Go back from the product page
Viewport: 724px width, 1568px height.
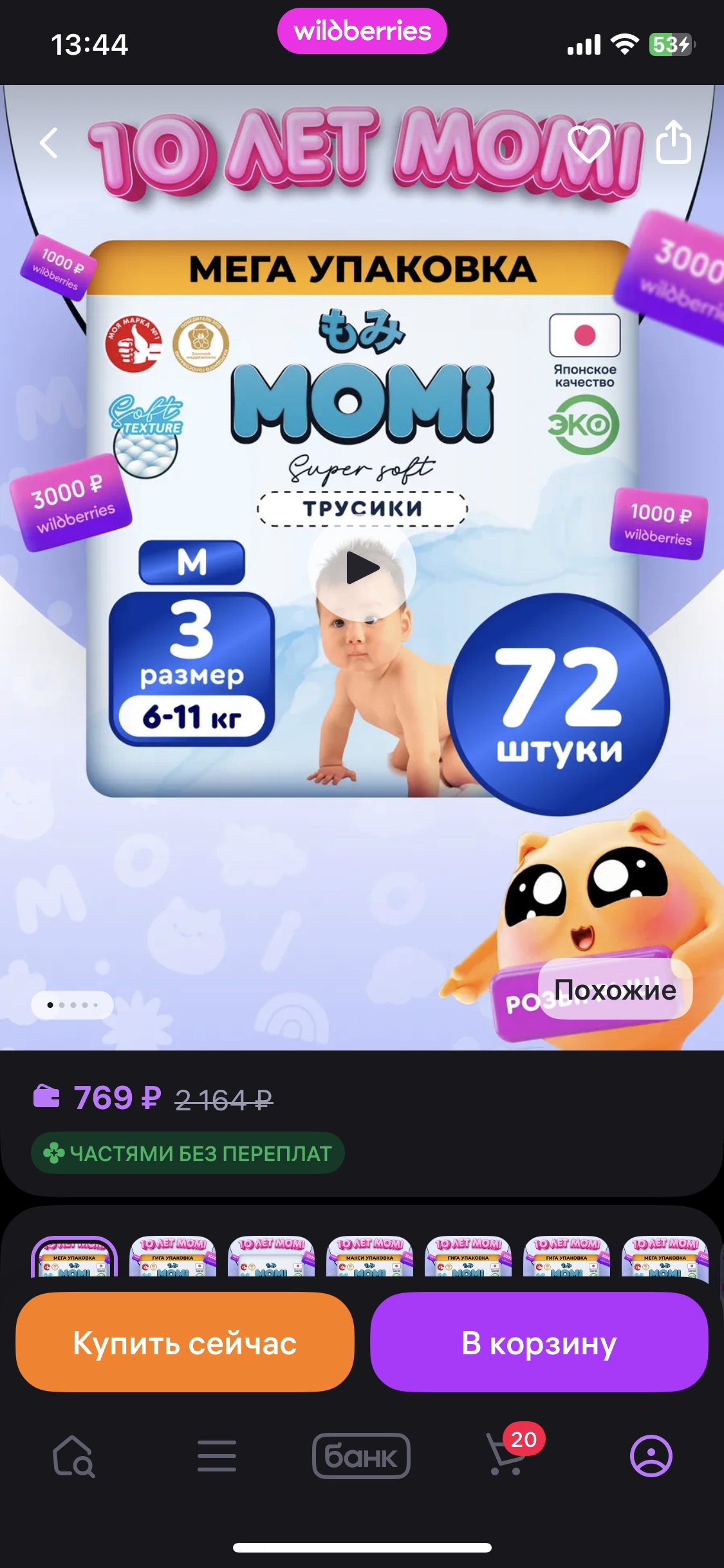point(50,142)
